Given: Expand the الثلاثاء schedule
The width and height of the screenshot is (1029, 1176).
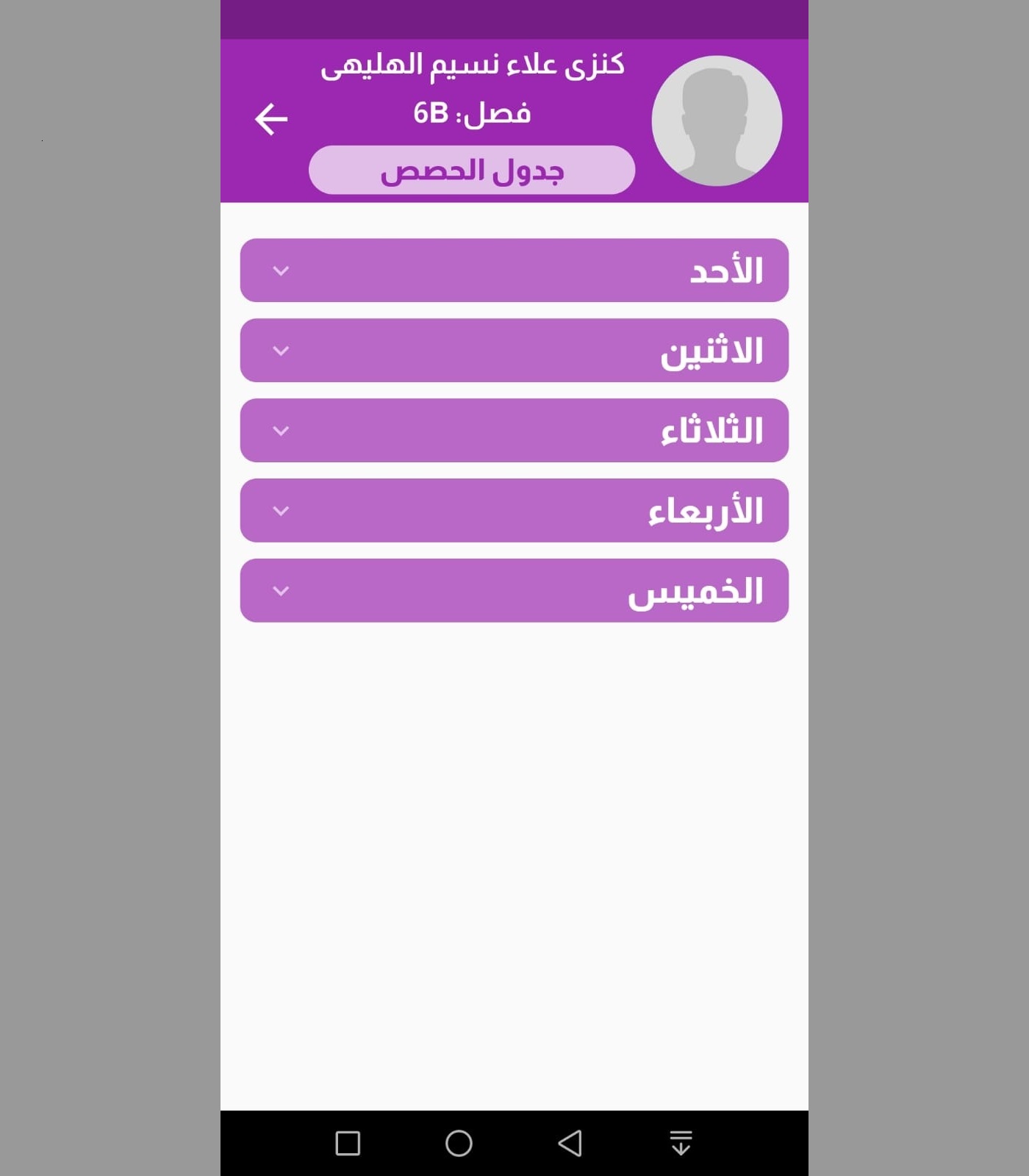Looking at the screenshot, I should click(514, 431).
